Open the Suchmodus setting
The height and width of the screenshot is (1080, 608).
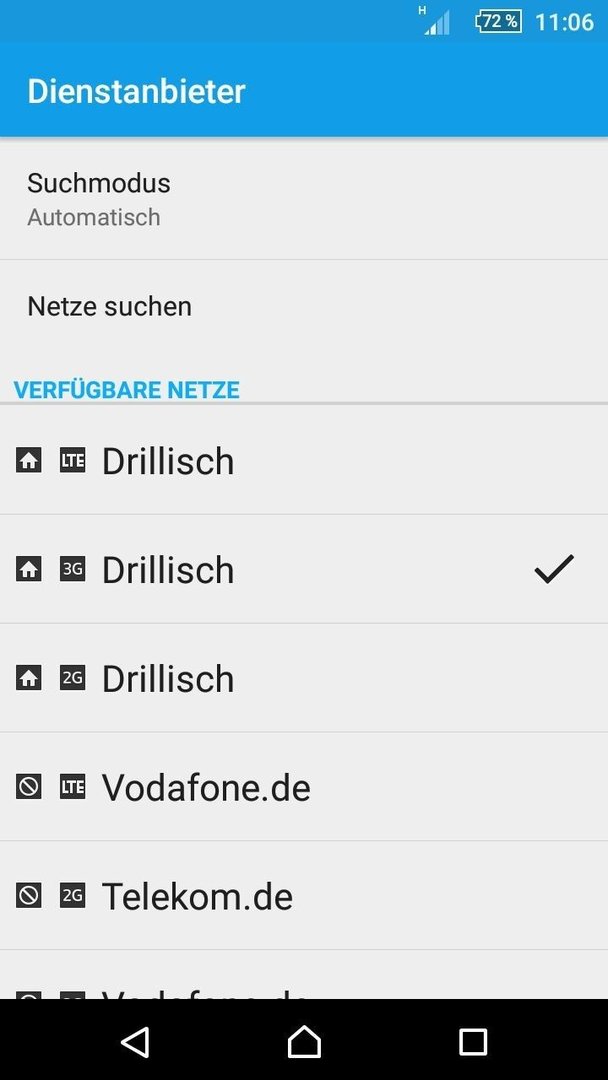pos(304,198)
